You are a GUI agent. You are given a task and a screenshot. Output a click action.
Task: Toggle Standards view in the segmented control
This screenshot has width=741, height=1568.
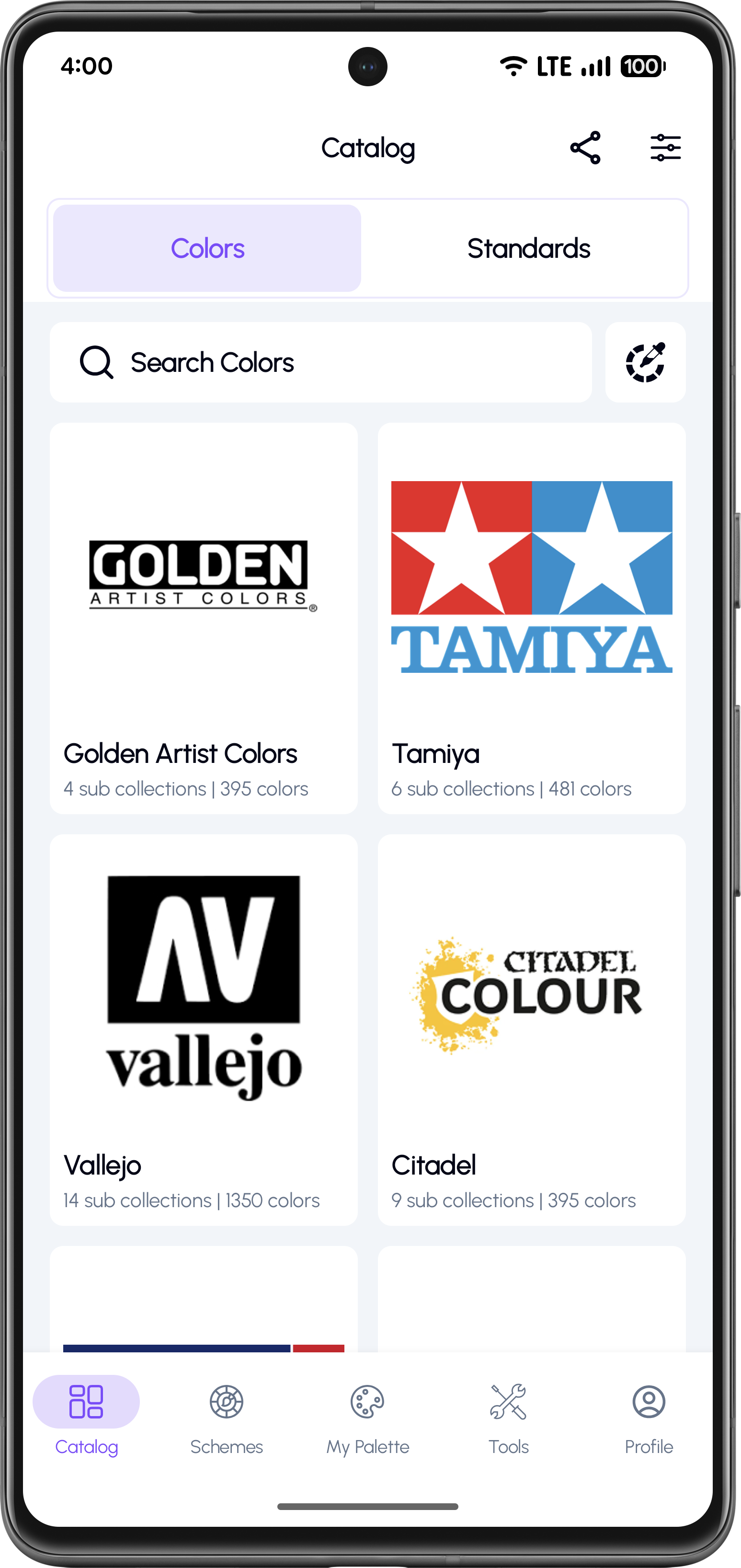pos(529,248)
